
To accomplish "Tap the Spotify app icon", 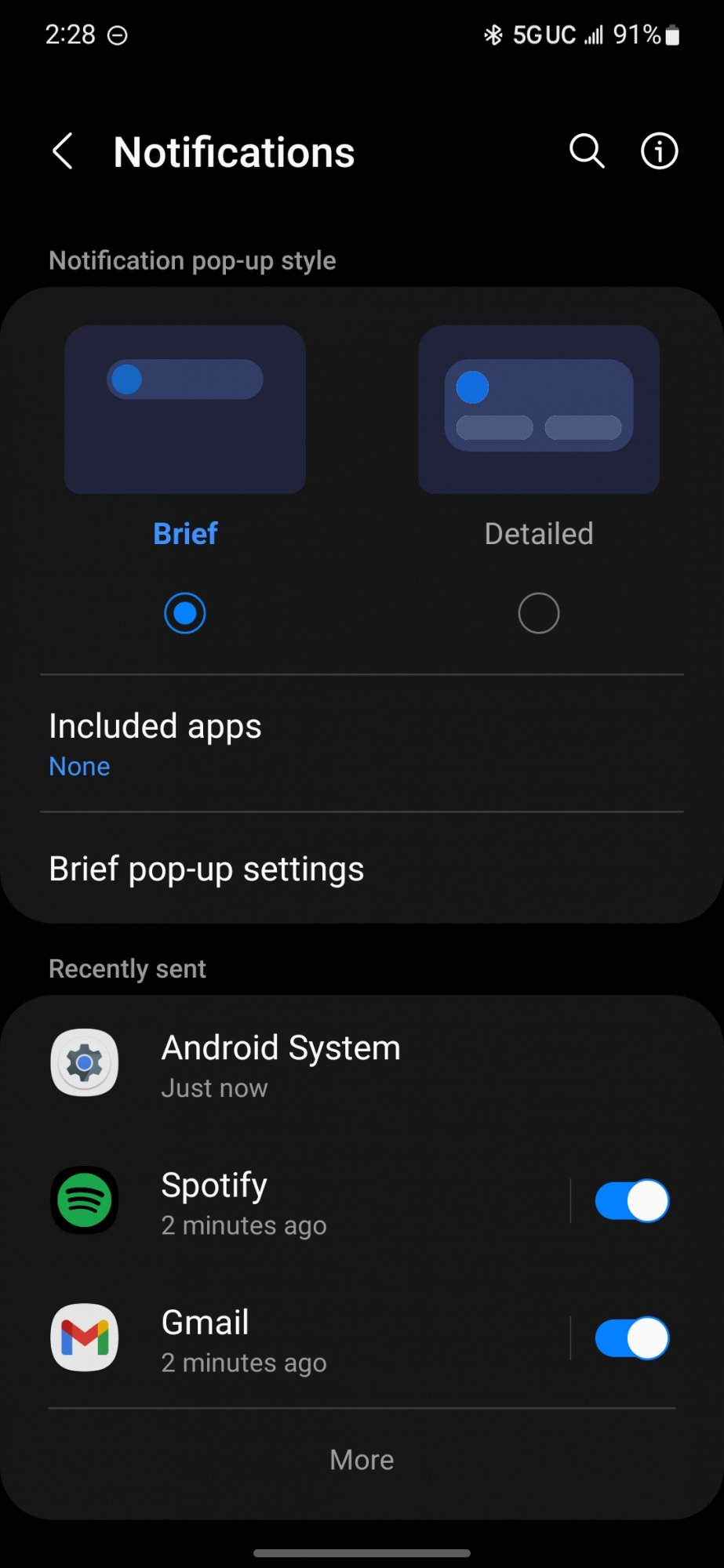I will [x=84, y=1200].
